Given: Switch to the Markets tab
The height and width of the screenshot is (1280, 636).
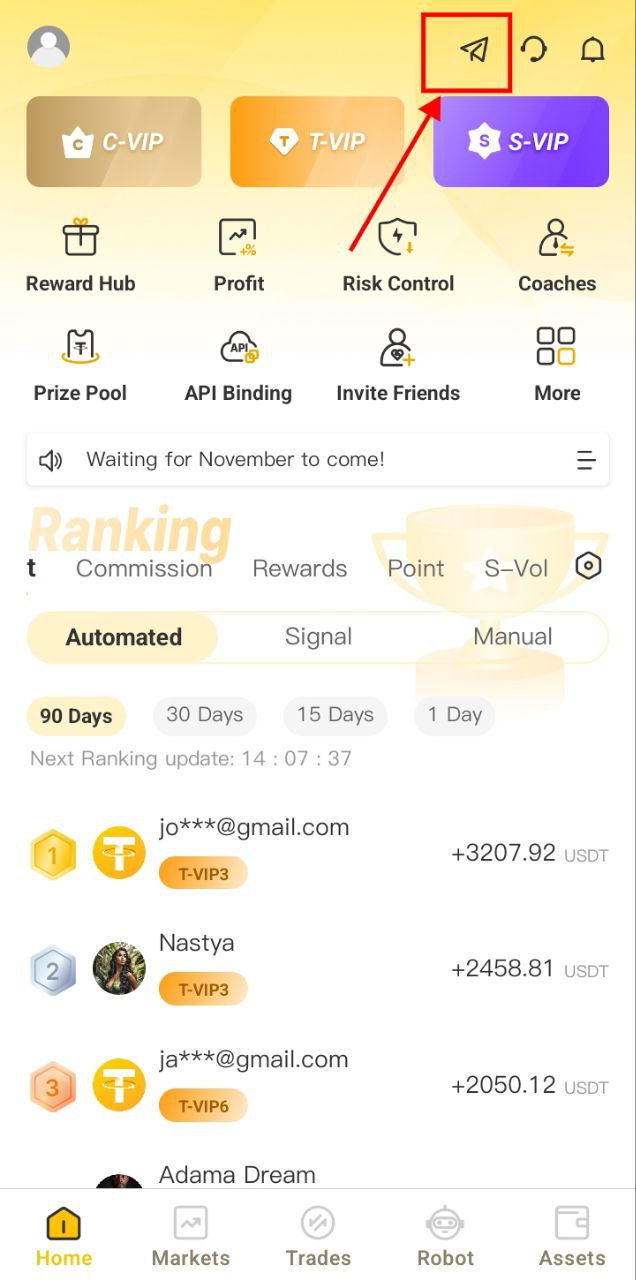Looking at the screenshot, I should click(x=190, y=1237).
